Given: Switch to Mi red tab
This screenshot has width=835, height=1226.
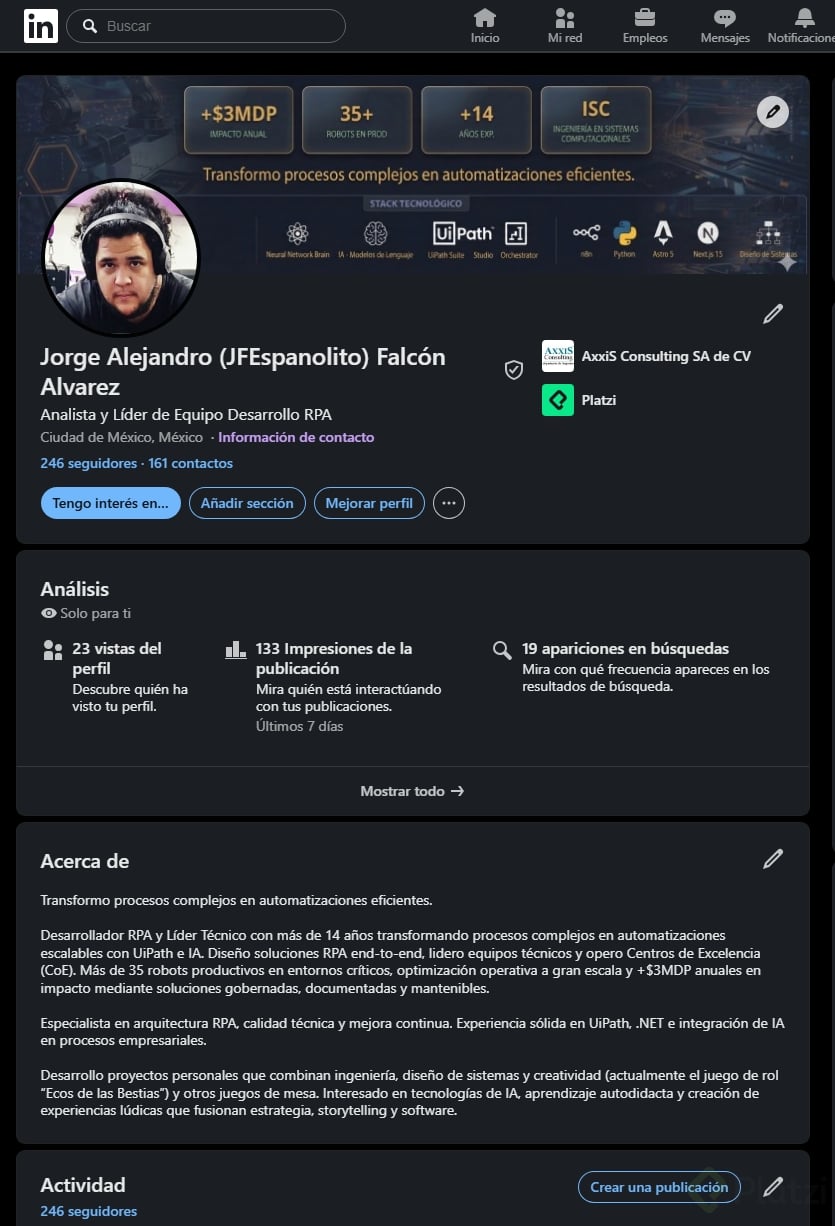Looking at the screenshot, I should (565, 26).
